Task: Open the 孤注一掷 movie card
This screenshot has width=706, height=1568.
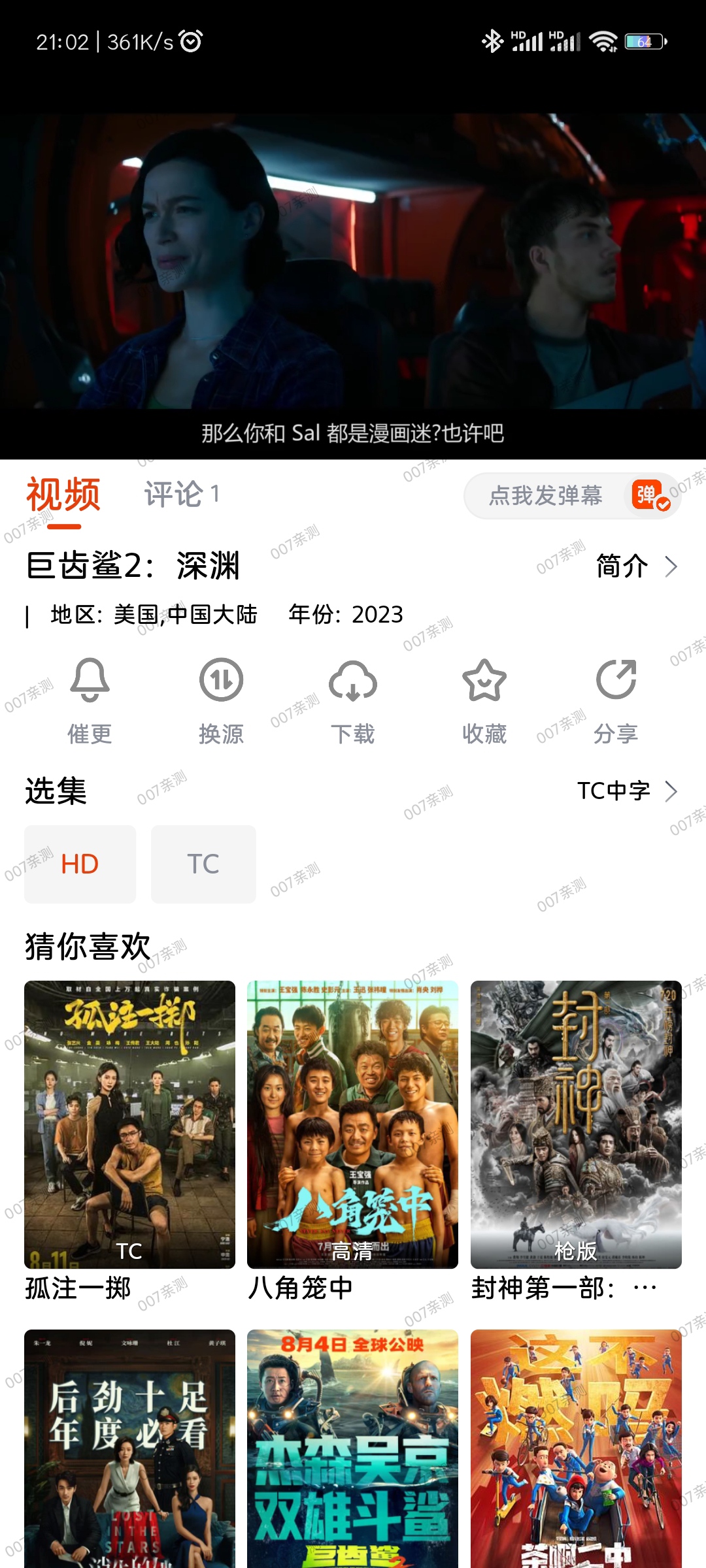Action: point(129,1124)
